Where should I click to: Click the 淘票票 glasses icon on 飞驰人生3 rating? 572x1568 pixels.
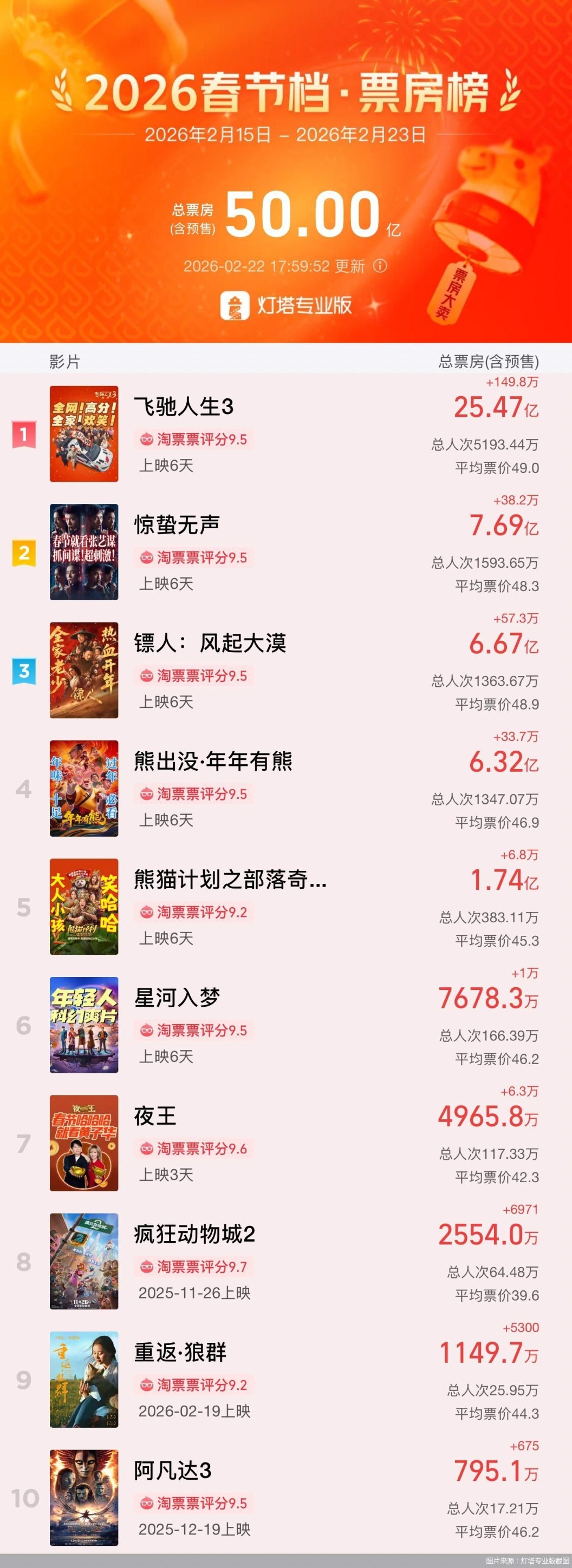(x=147, y=439)
